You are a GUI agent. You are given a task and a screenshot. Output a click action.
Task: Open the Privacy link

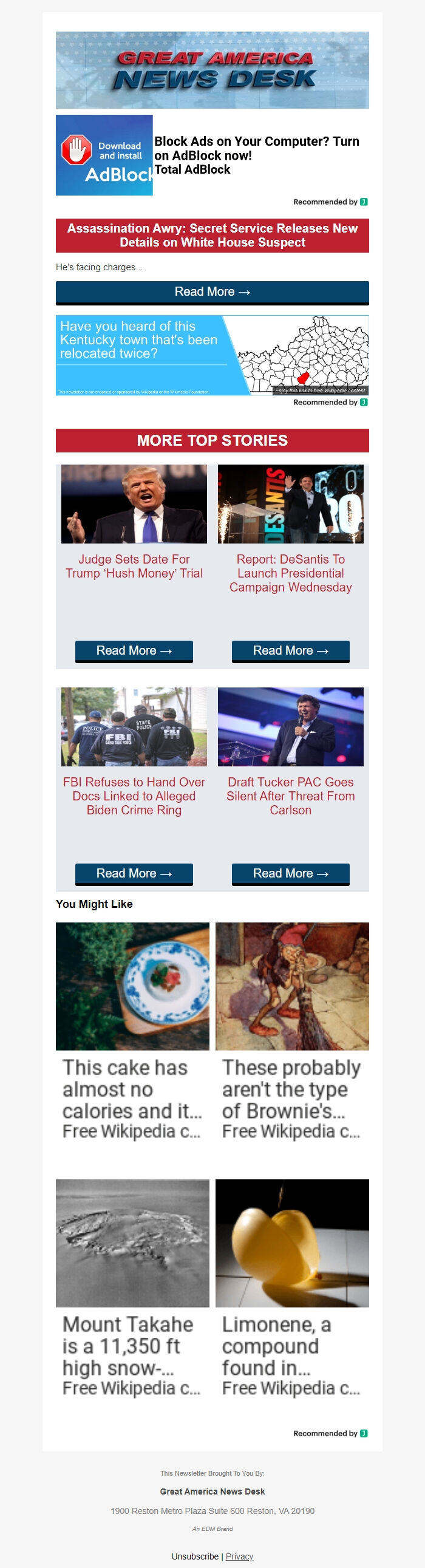click(239, 1556)
